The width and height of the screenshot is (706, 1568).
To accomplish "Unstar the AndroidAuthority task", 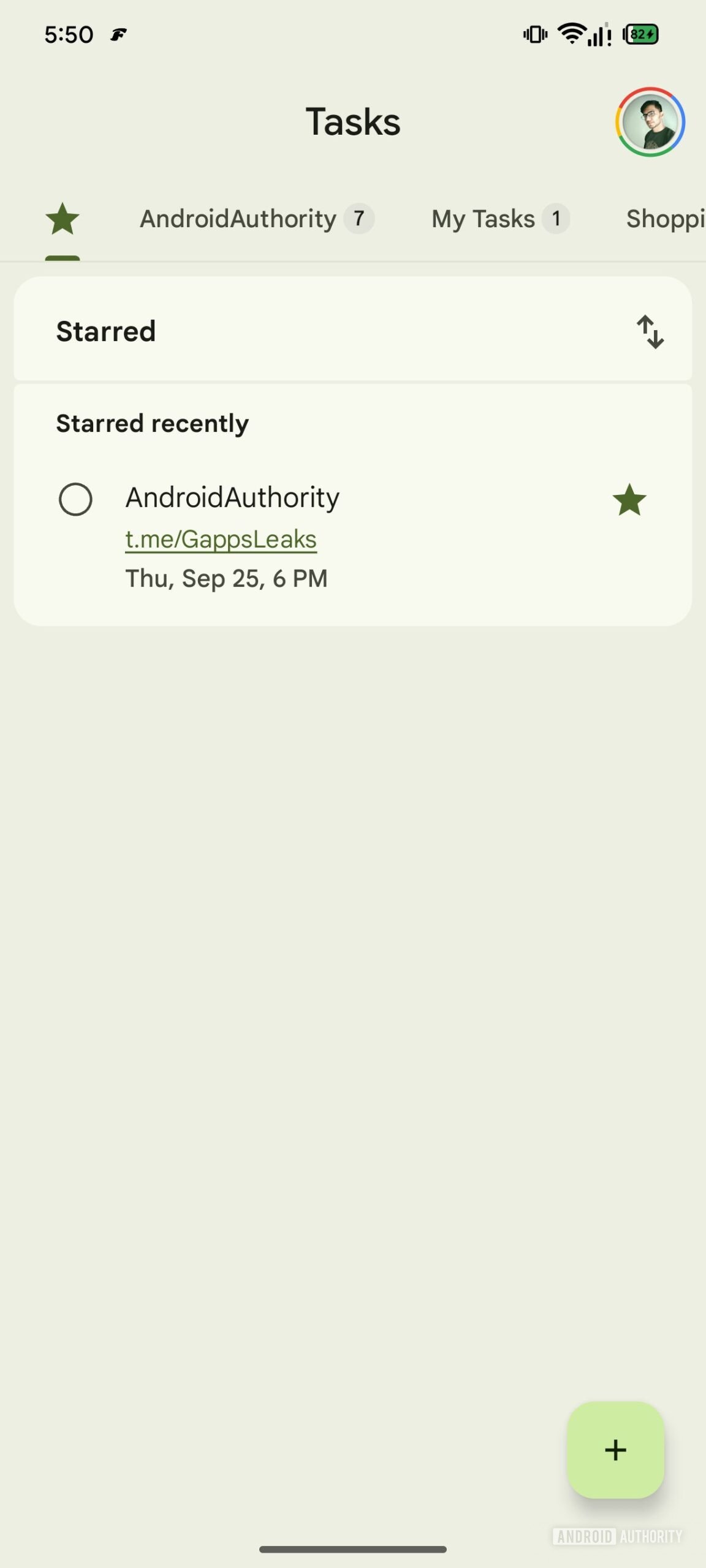I will 629,500.
